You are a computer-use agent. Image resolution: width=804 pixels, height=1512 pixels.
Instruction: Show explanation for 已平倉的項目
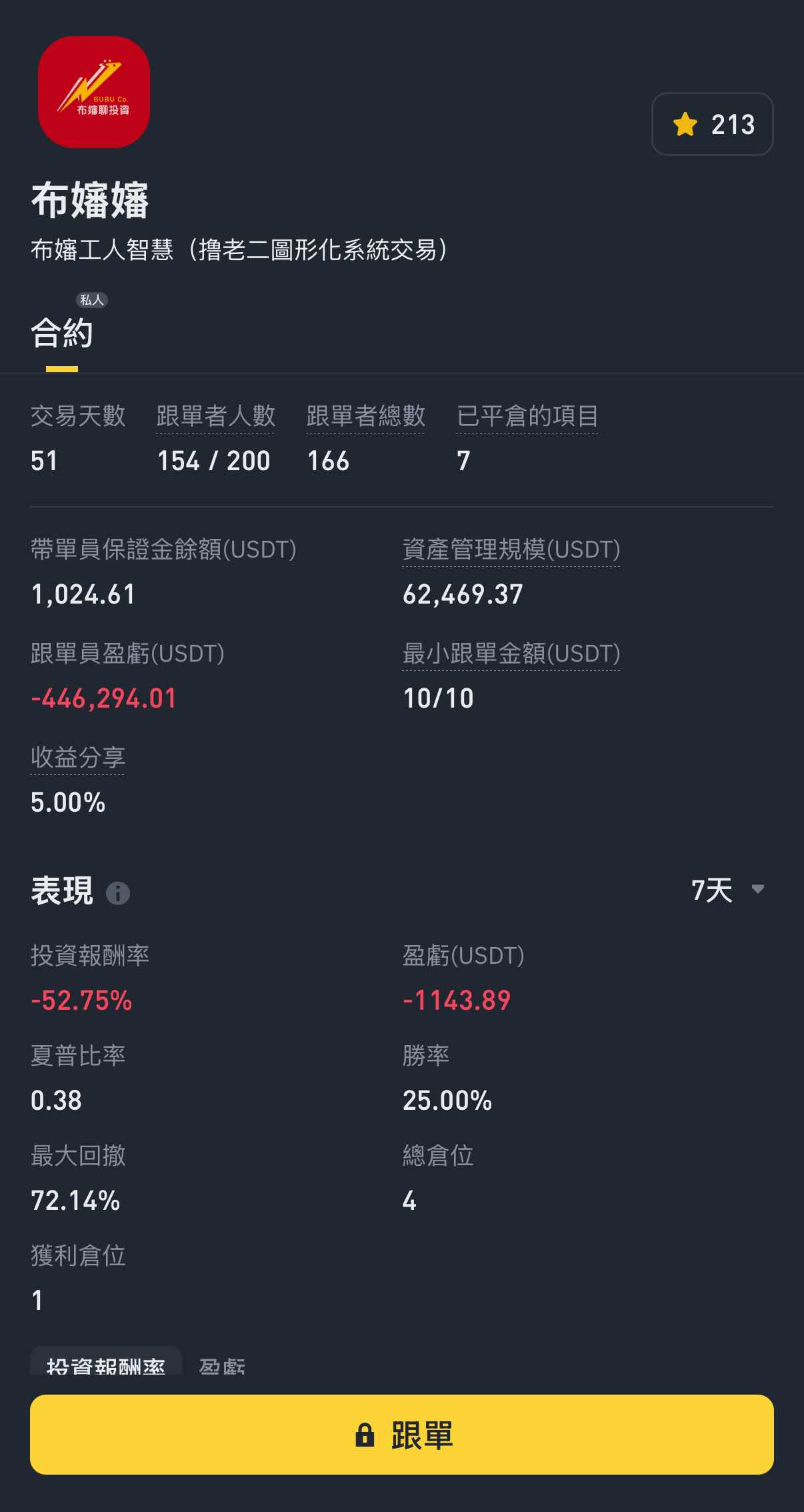point(527,416)
